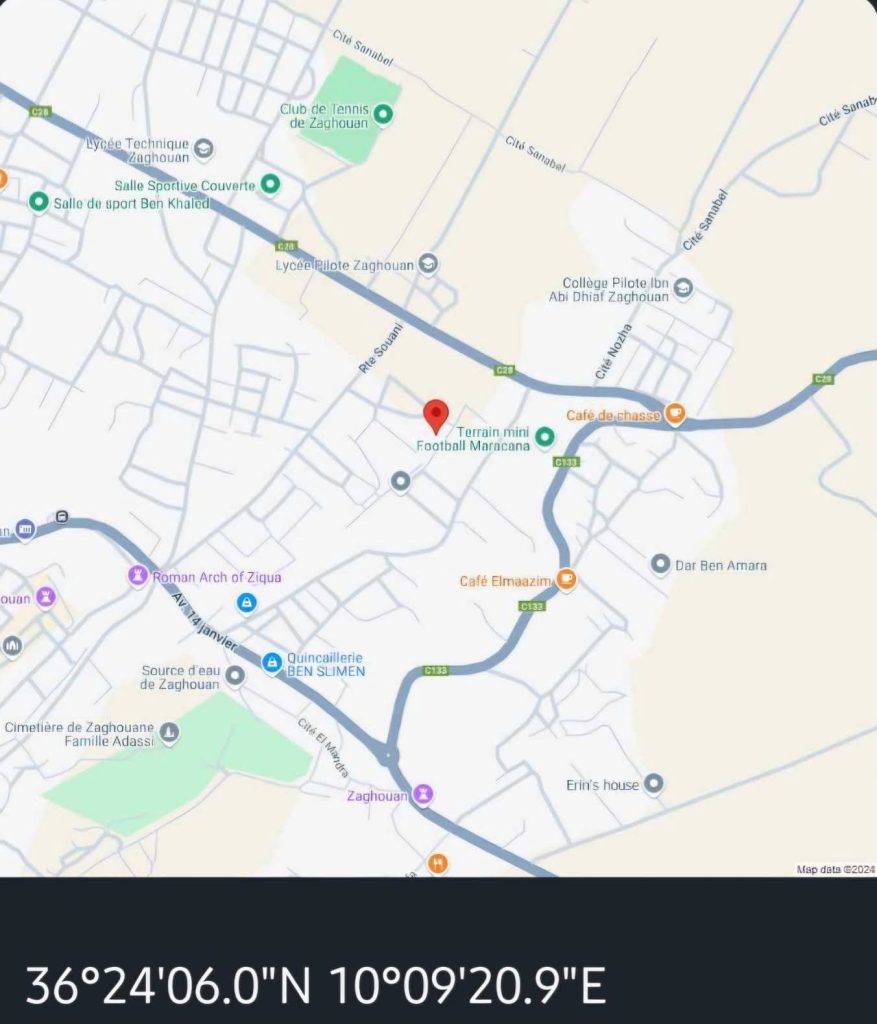Tap Salle Sportive Couverte marker
This screenshot has height=1024, width=877.
[x=270, y=184]
